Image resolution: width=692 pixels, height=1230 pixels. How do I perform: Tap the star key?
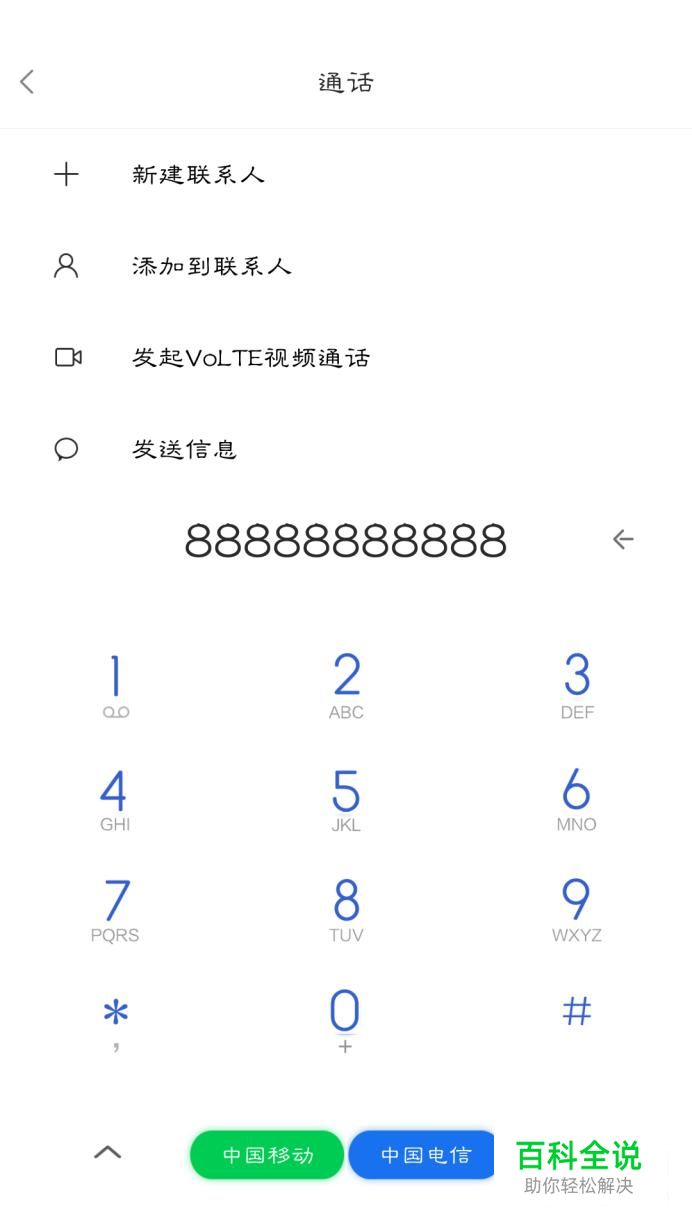coord(115,1020)
